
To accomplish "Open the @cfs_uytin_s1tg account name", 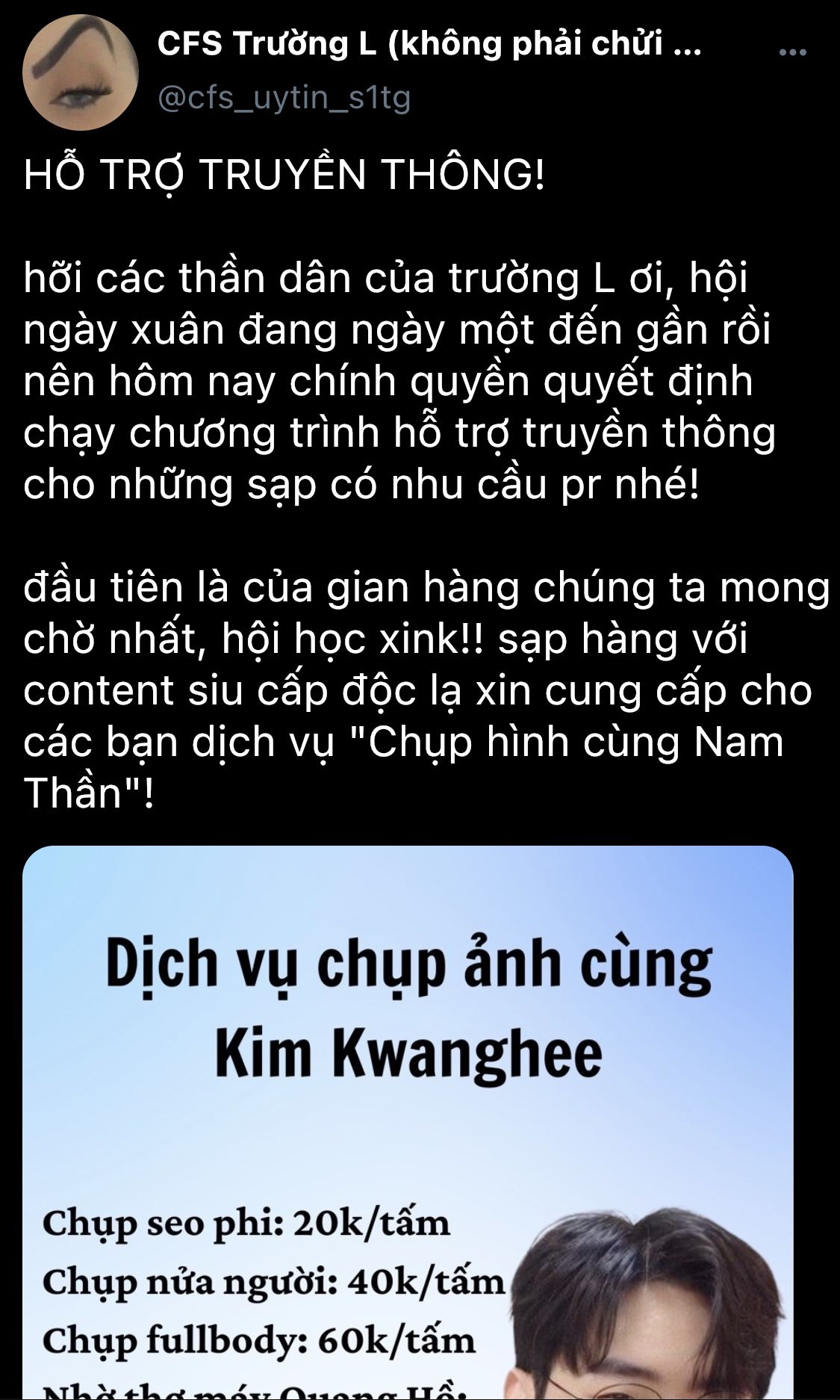I will [x=284, y=98].
